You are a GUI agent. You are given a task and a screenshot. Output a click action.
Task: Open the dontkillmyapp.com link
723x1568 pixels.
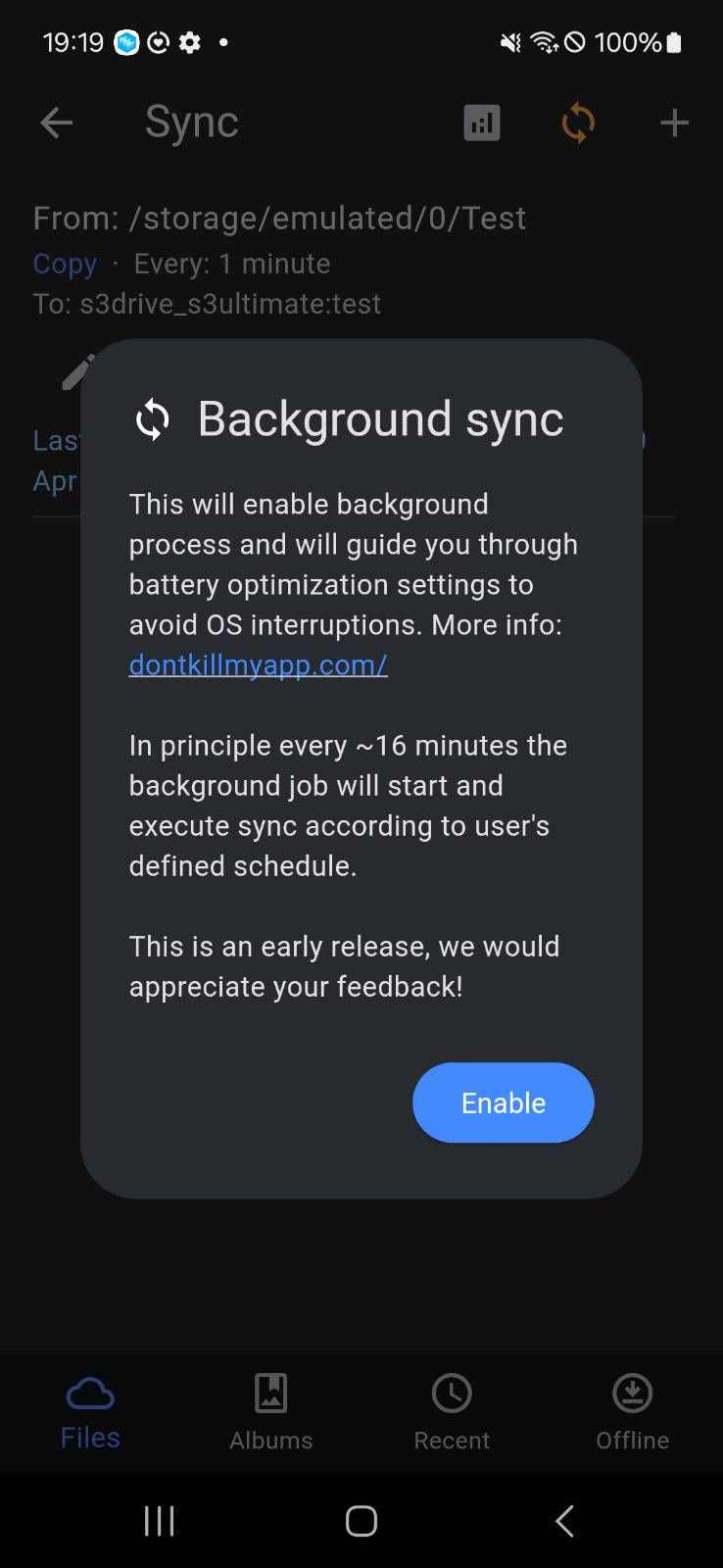click(x=258, y=664)
